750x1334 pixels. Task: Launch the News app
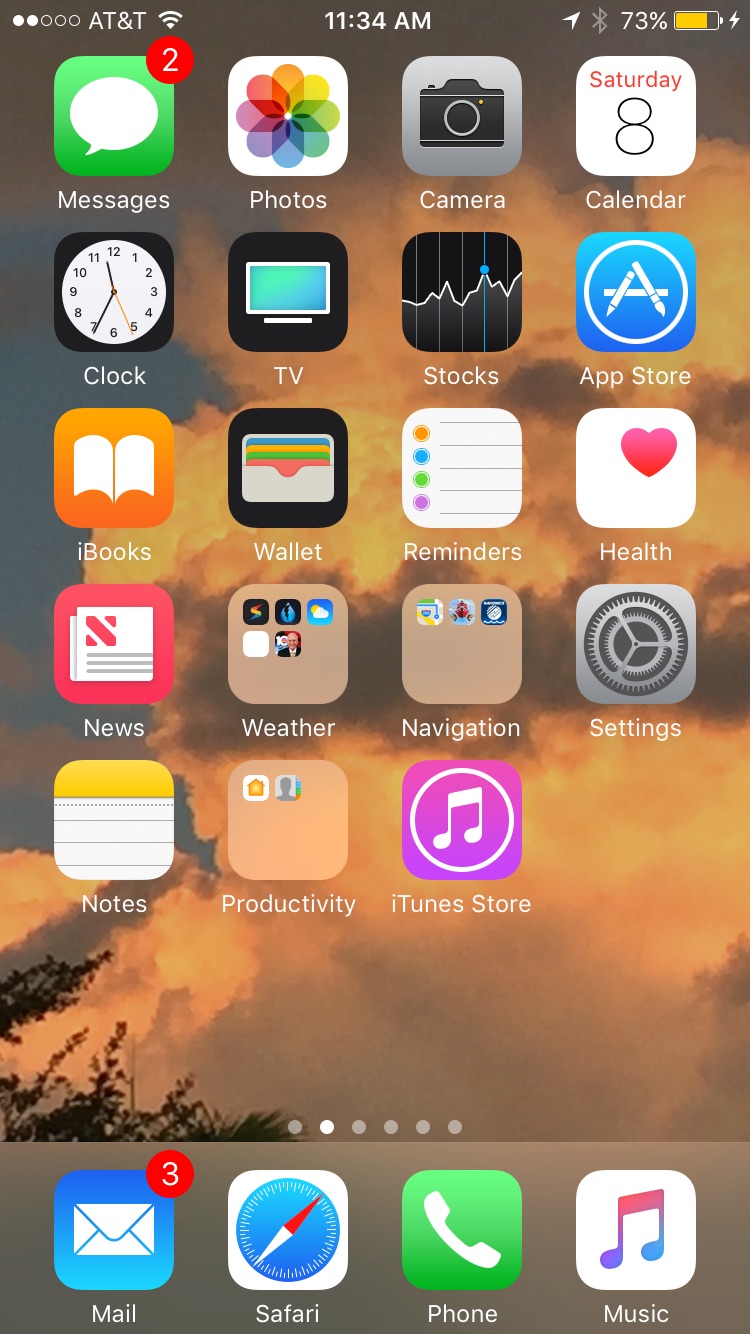114,644
